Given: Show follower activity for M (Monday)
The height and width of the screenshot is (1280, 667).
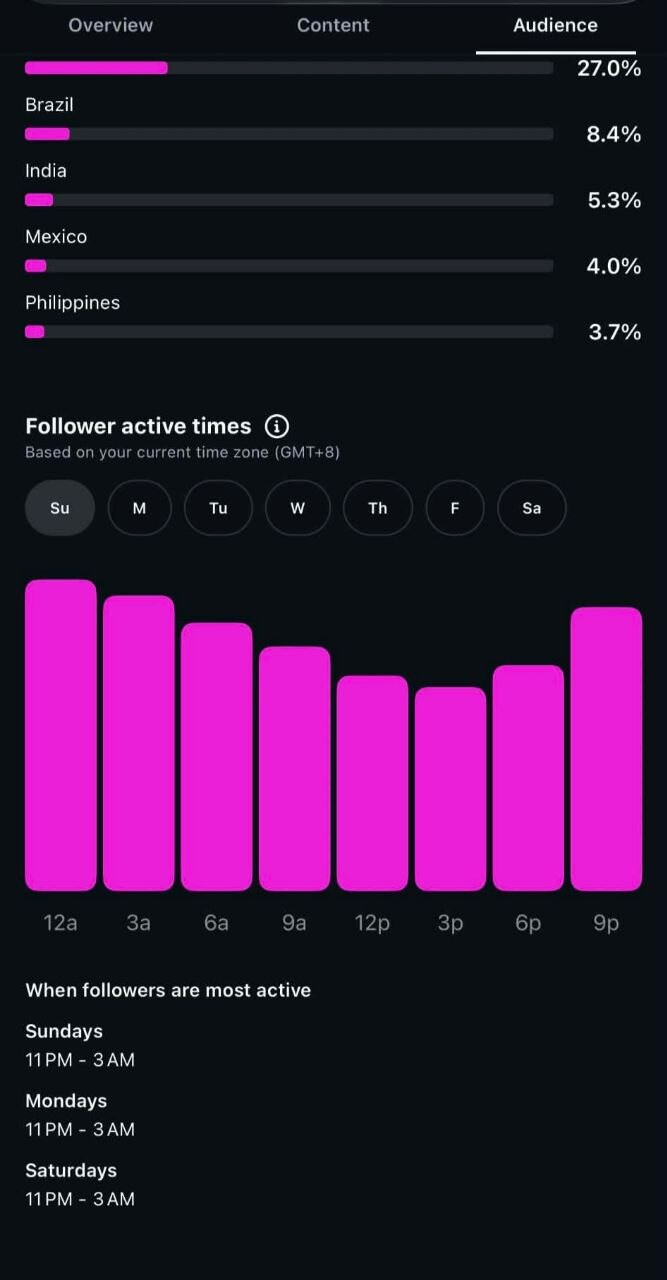Looking at the screenshot, I should [x=139, y=508].
